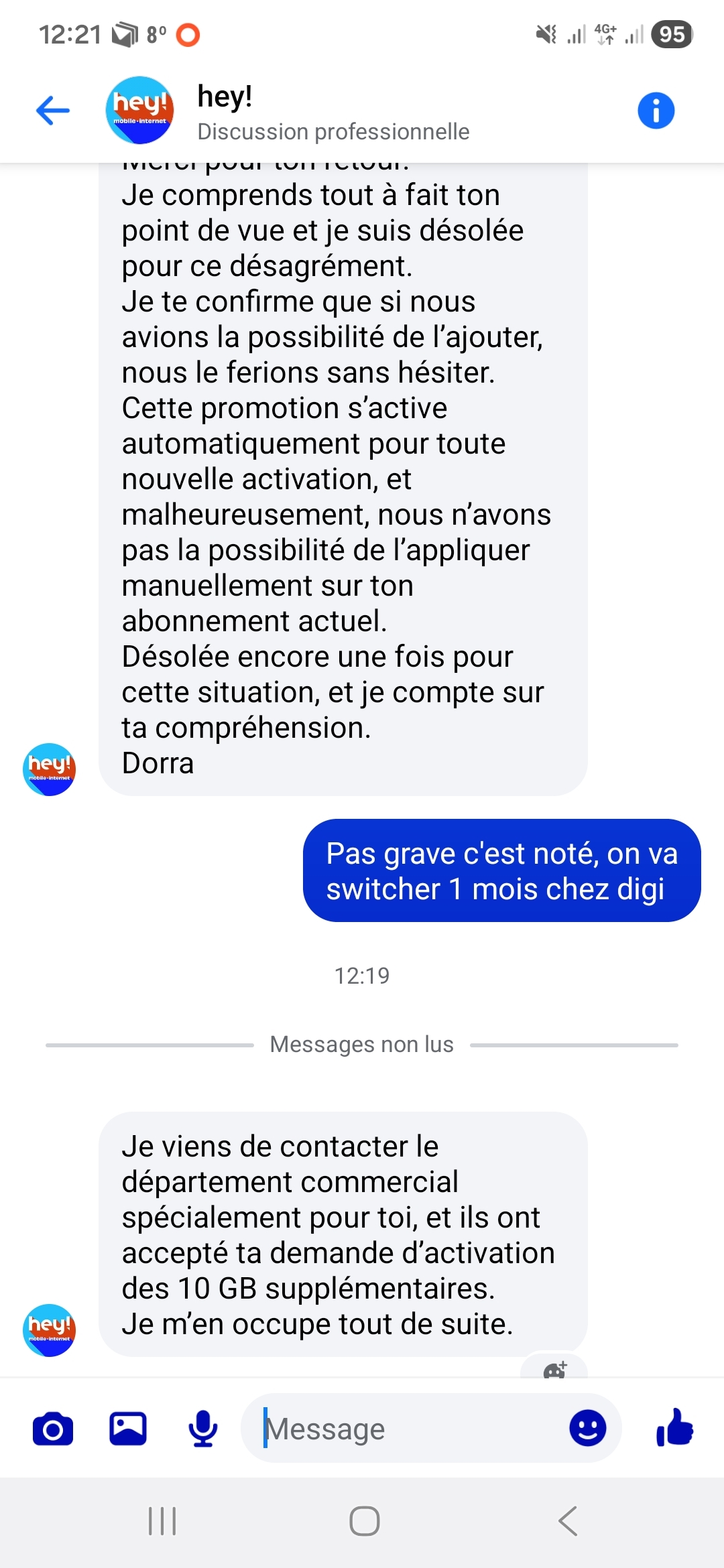Send a thumbs-up like
Viewport: 724px width, 1568px height.
click(x=674, y=1428)
